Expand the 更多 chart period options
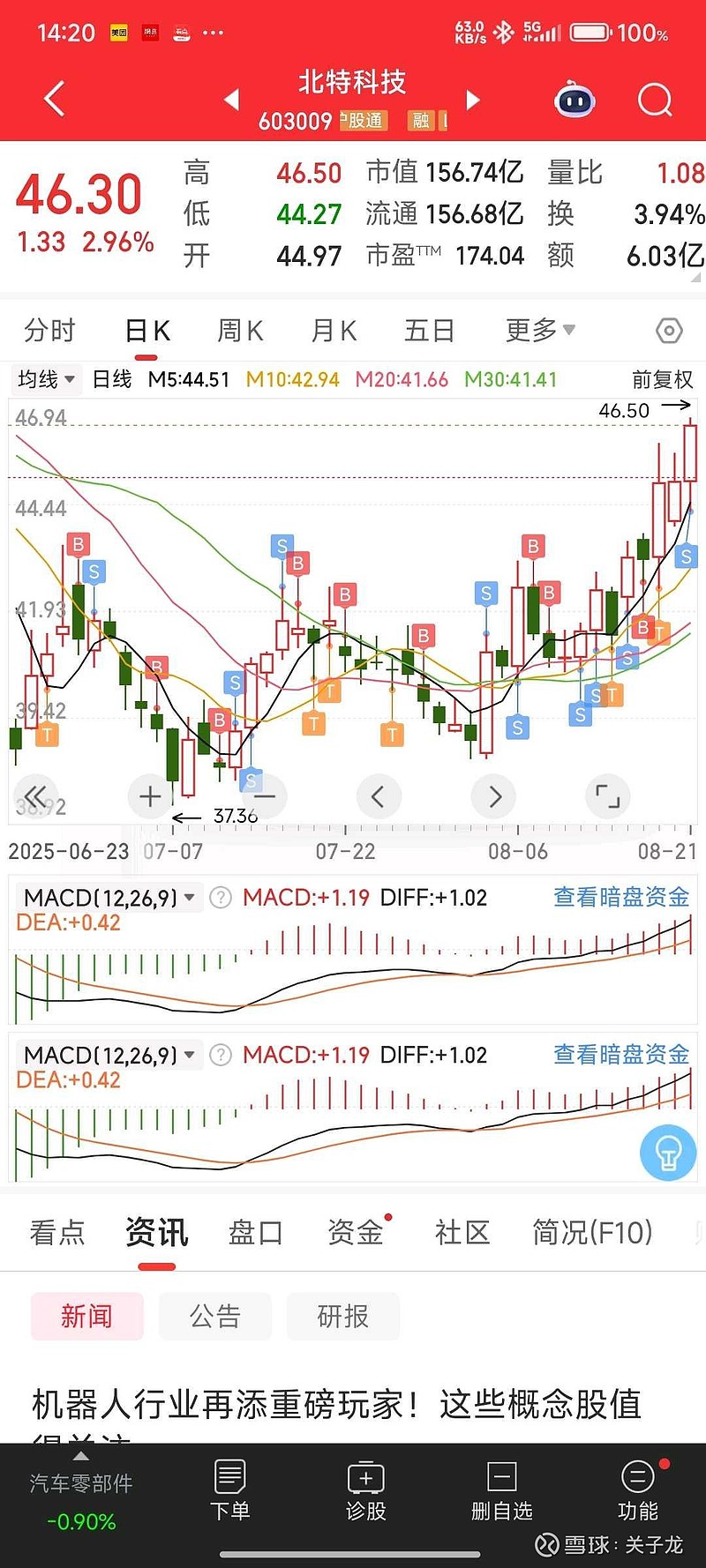706x1568 pixels. (x=538, y=330)
